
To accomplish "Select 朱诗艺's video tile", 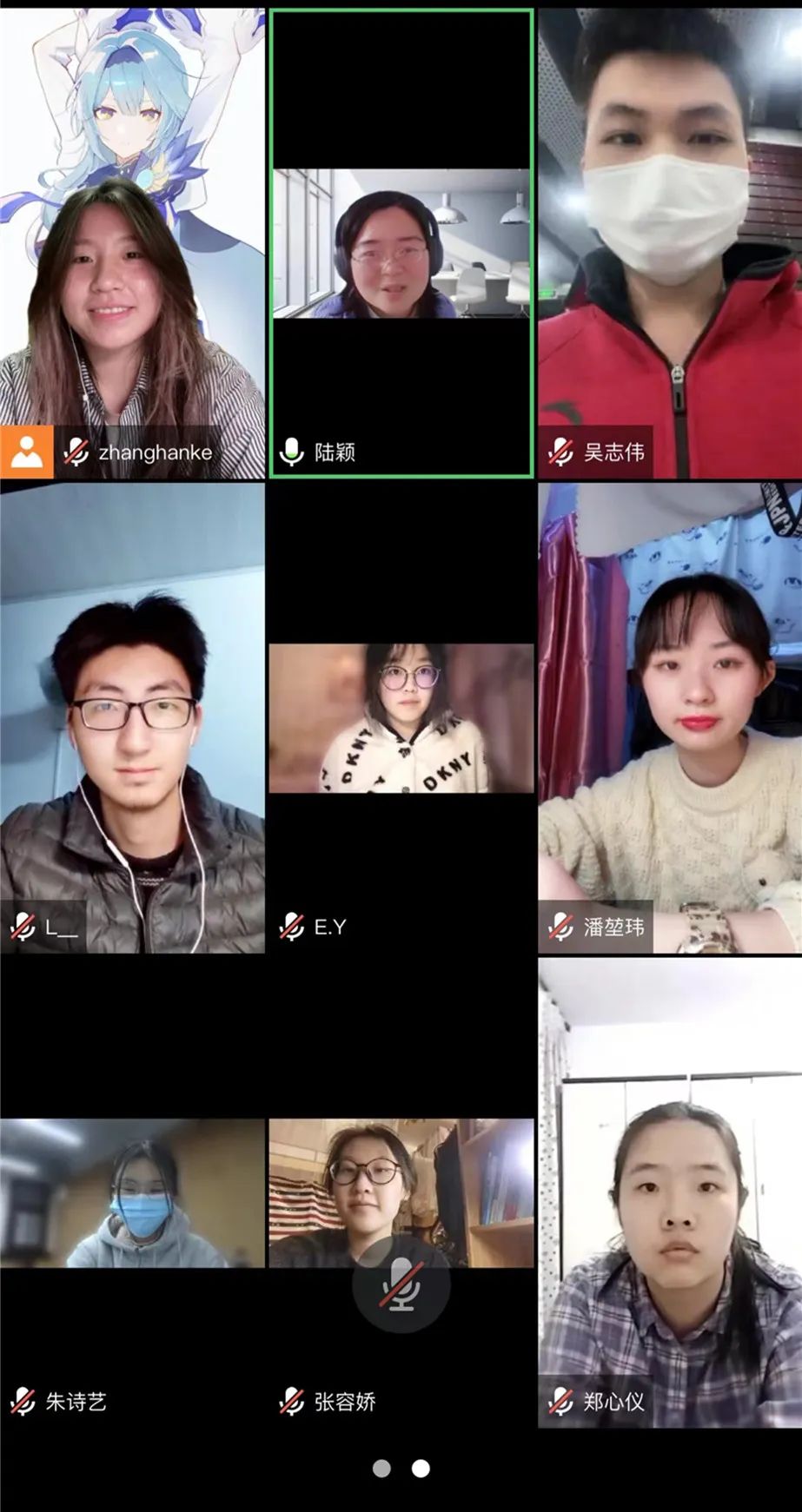I will [x=132, y=1193].
